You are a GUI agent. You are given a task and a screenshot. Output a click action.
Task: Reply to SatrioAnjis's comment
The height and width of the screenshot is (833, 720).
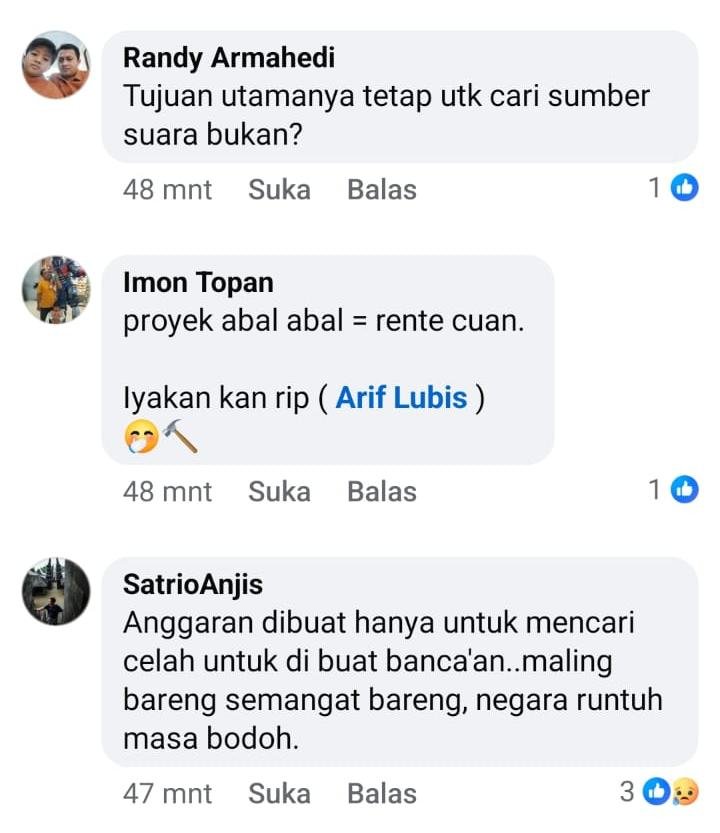381,794
